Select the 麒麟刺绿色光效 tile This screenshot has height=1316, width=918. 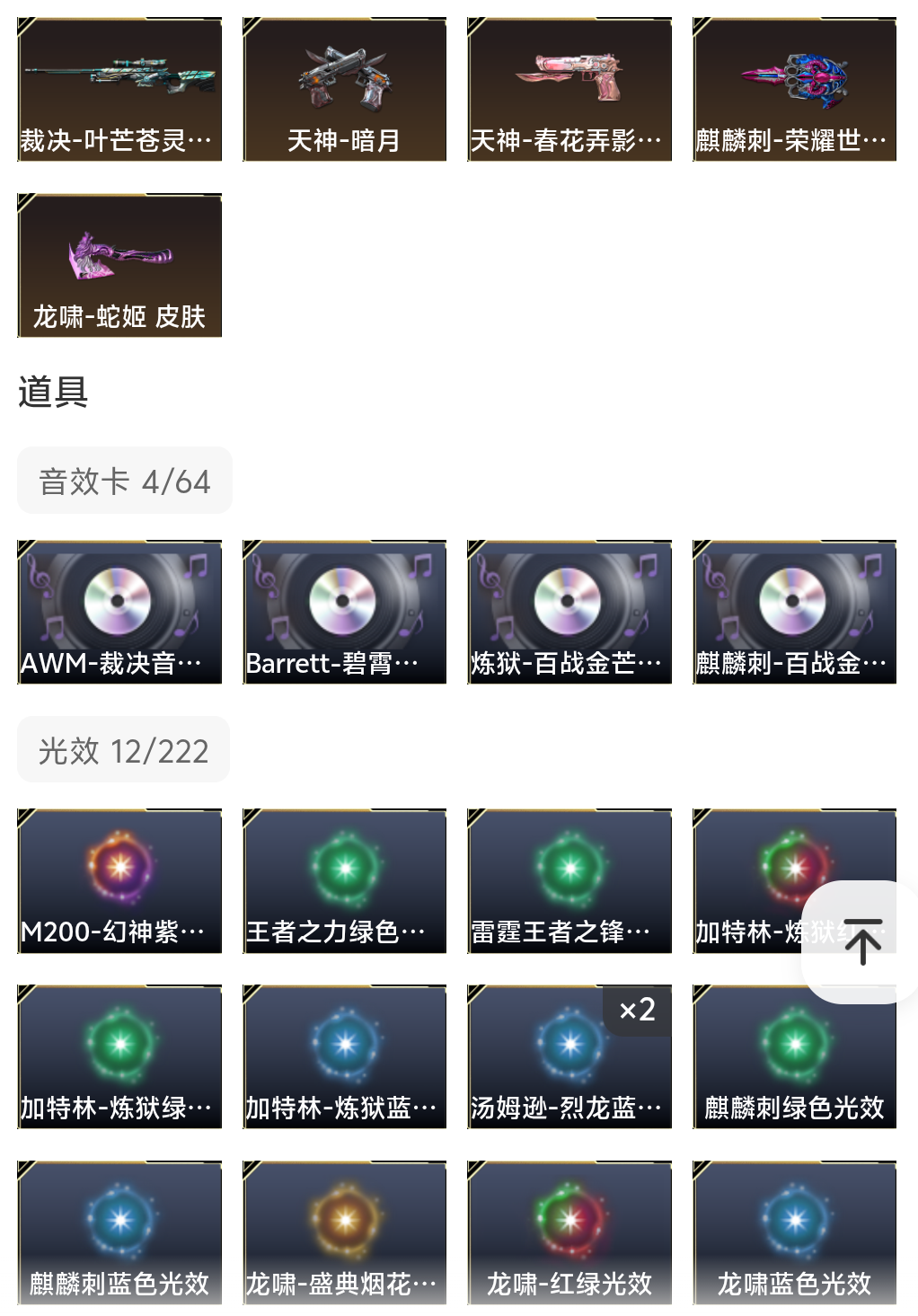[794, 1056]
